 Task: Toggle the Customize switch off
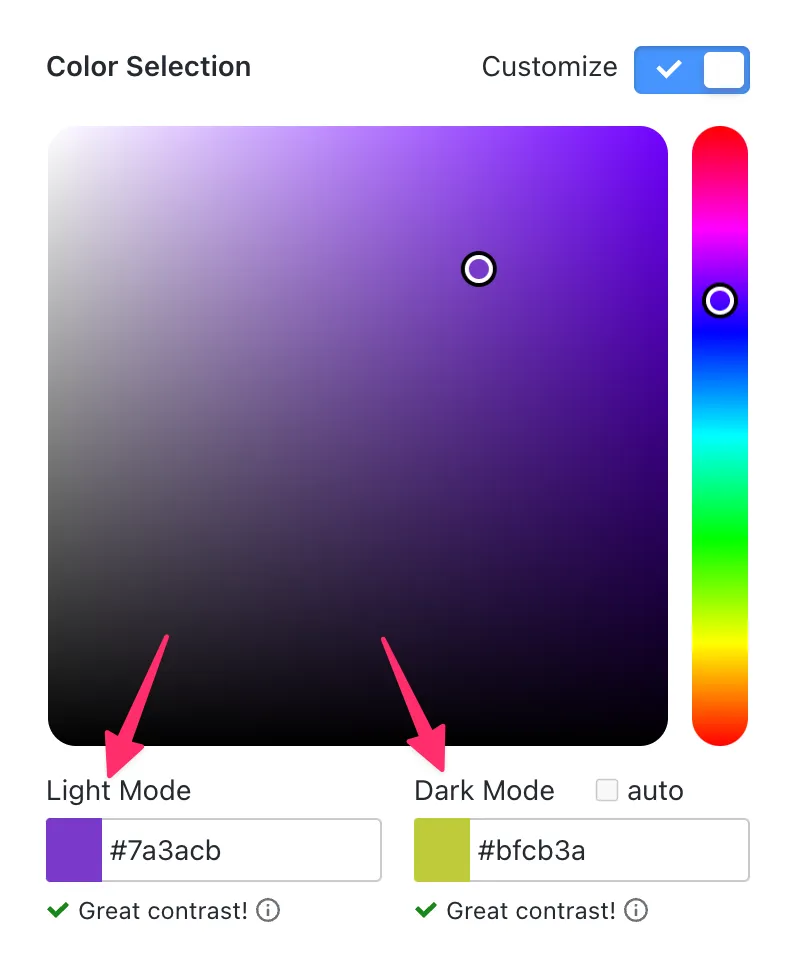click(691, 69)
